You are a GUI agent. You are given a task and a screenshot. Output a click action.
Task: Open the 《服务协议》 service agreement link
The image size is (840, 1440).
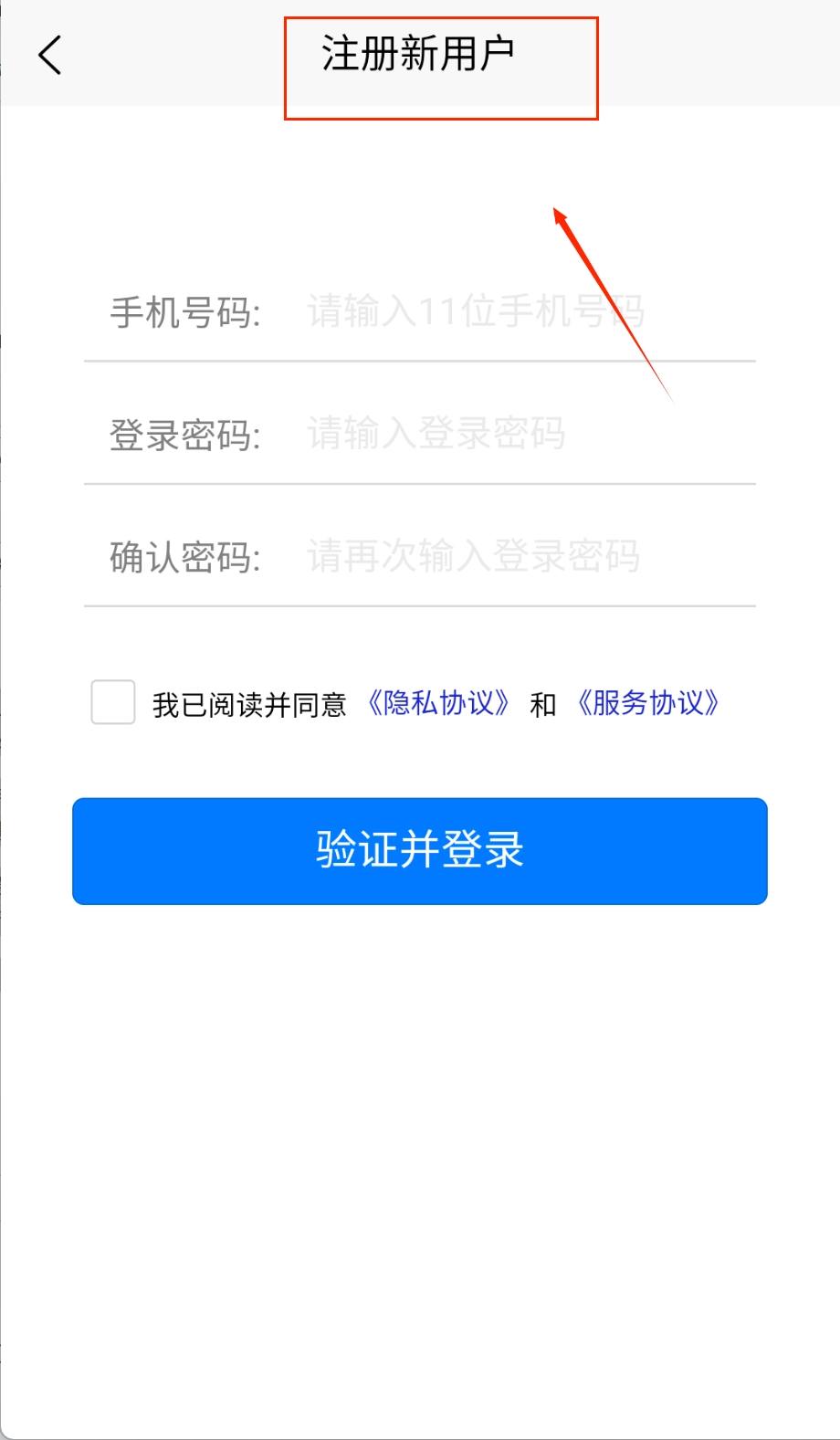[x=648, y=703]
